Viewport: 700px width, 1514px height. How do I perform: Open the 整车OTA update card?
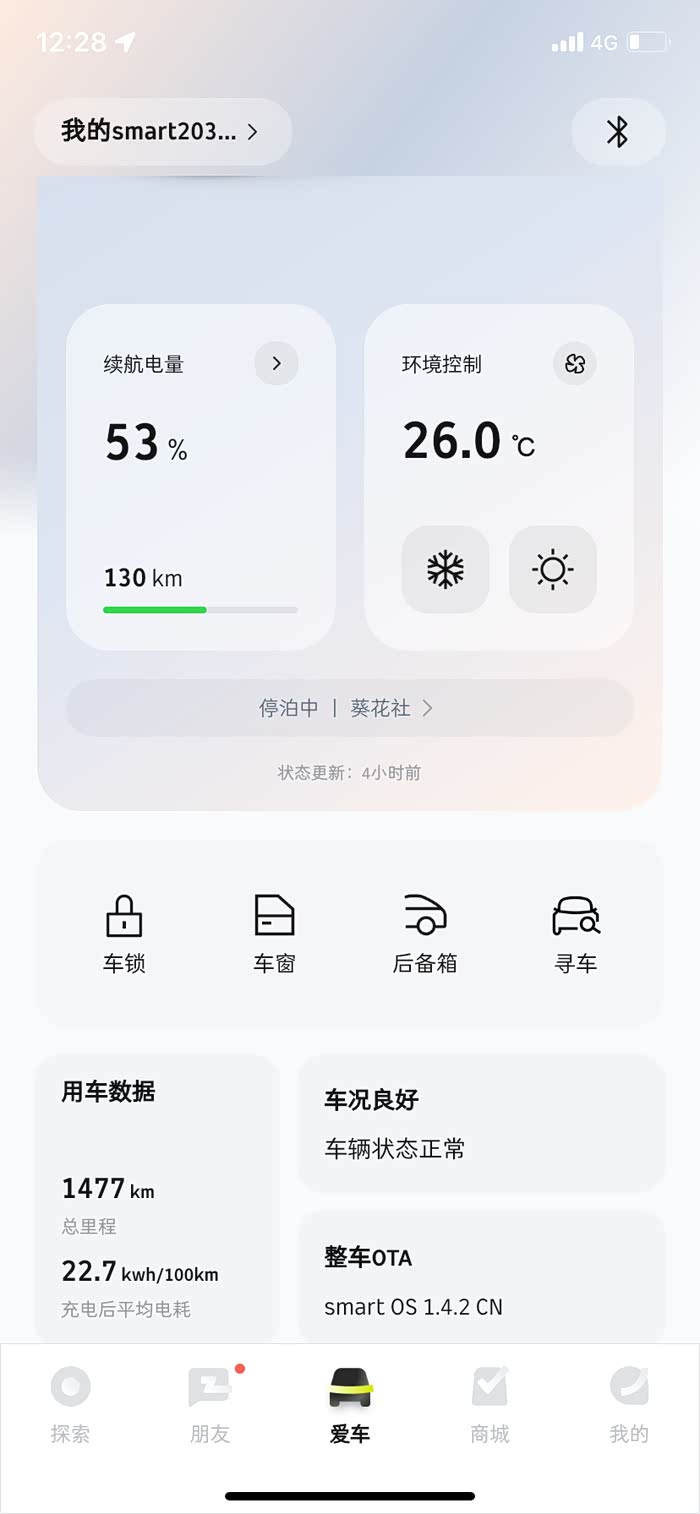[x=481, y=1280]
